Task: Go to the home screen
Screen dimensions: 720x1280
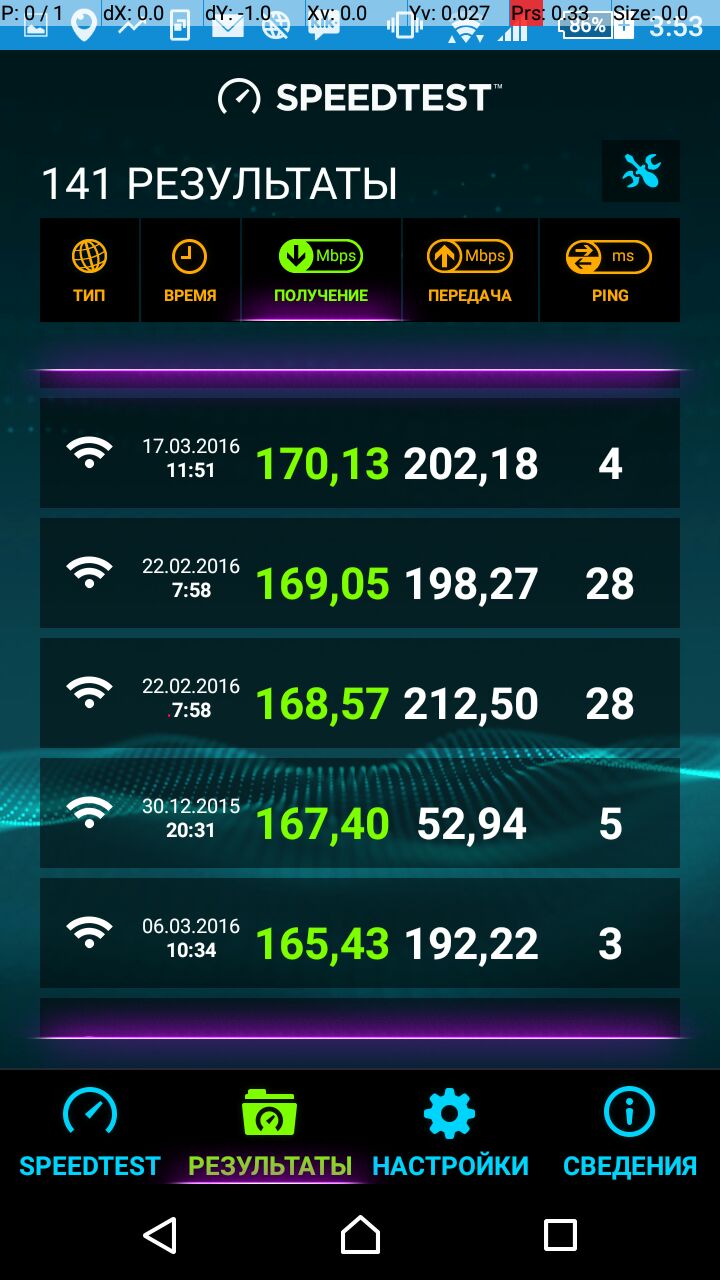Action: (x=360, y=1235)
